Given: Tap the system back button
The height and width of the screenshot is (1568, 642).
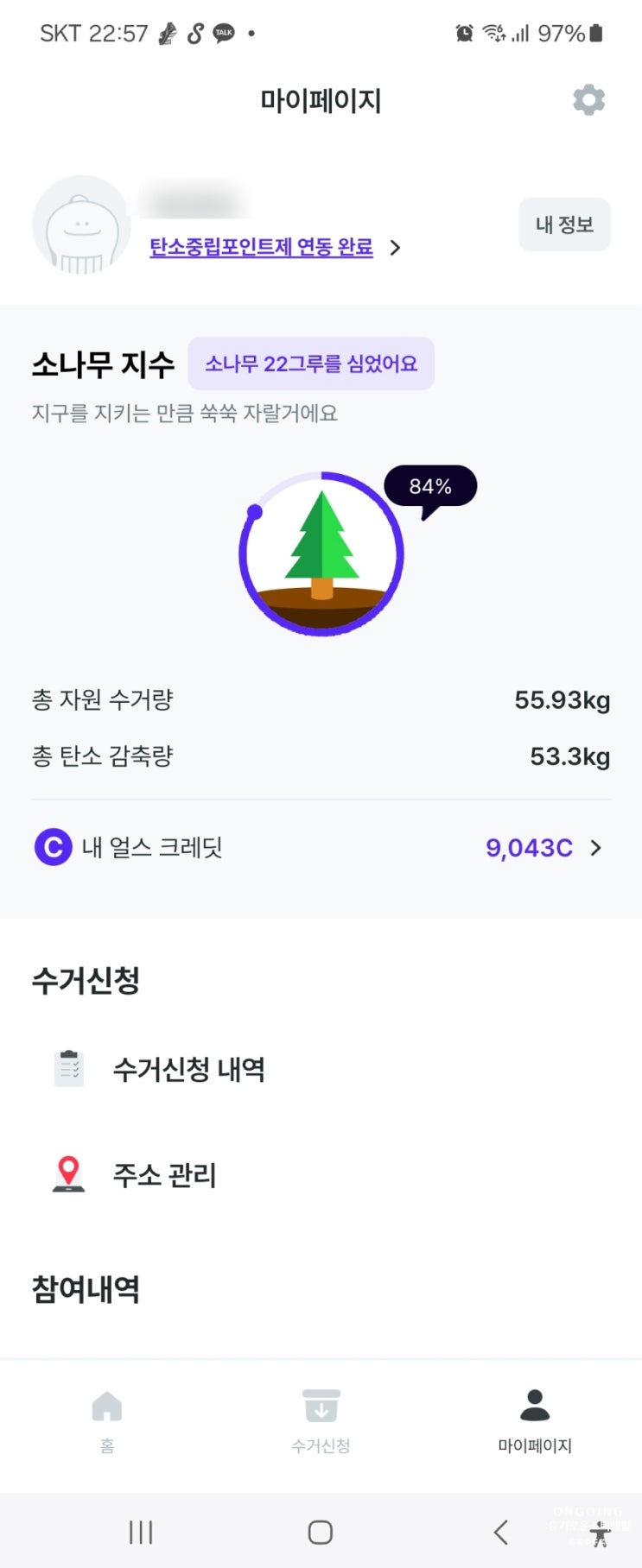Looking at the screenshot, I should point(501,1532).
